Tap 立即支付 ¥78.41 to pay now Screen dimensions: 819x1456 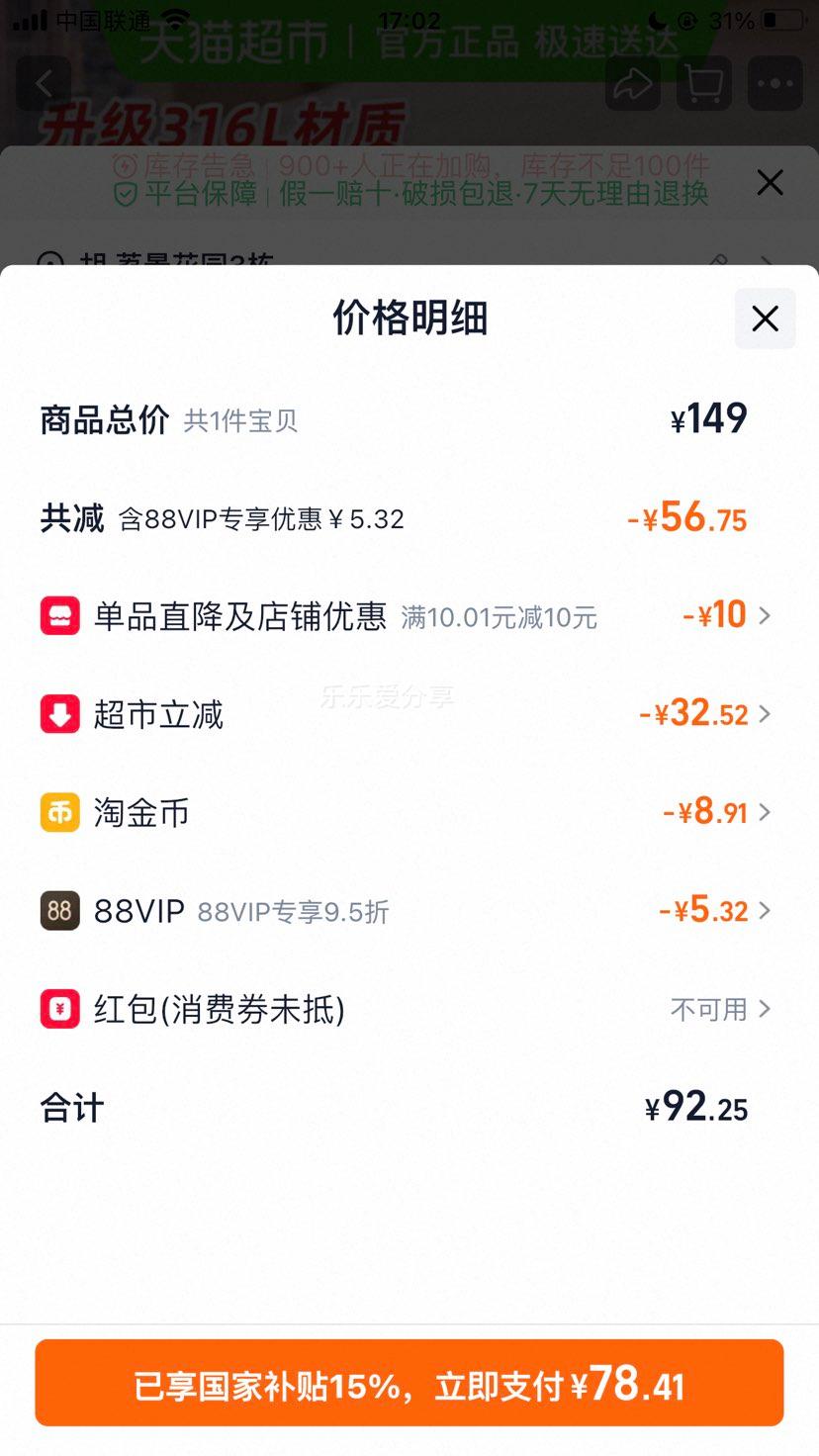[x=409, y=1383]
